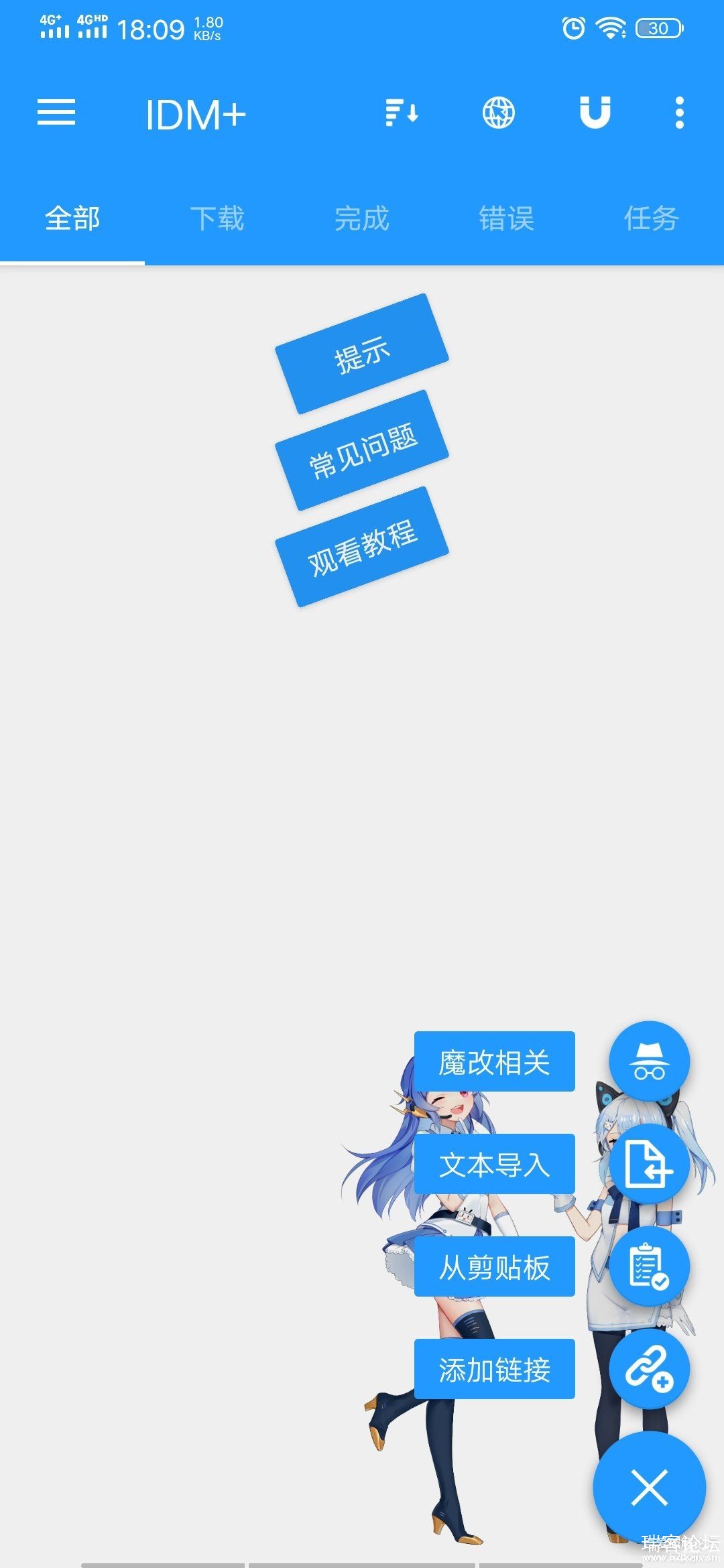Switch to the 错误 tab
Screen dimensions: 724x1568
pyautogui.click(x=507, y=219)
